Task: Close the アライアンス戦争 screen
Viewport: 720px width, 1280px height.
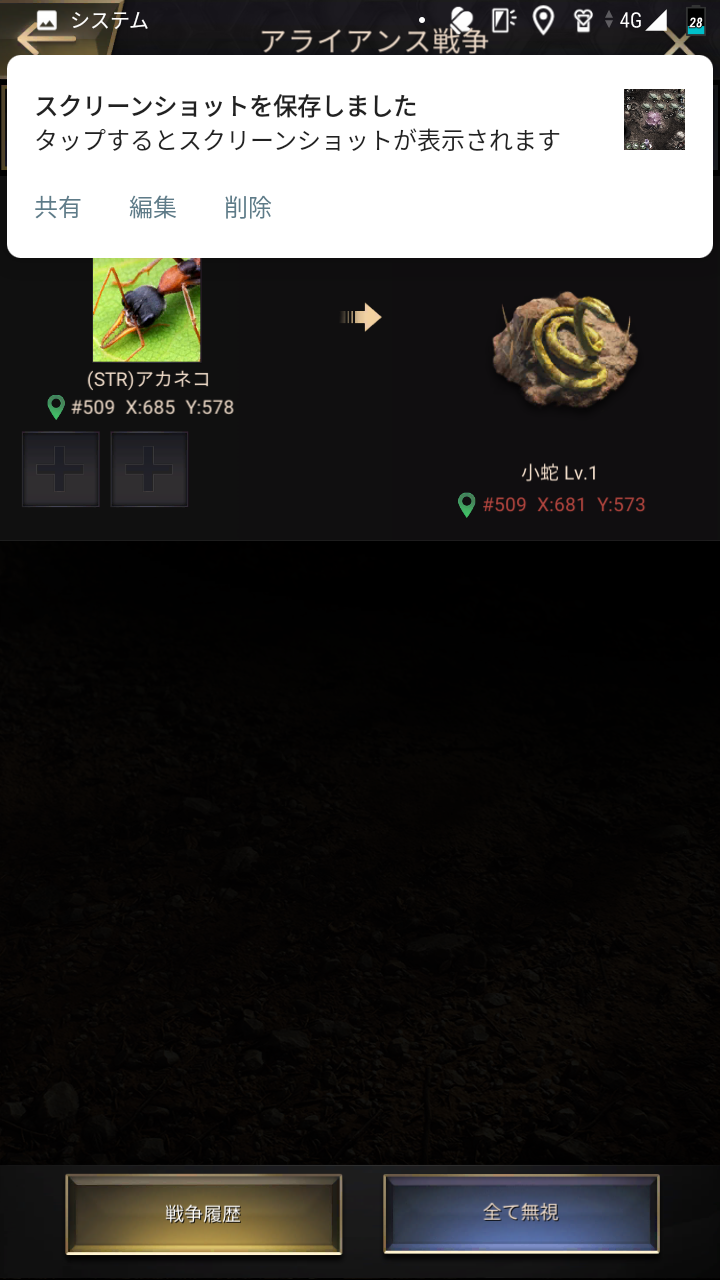Action: tap(680, 44)
